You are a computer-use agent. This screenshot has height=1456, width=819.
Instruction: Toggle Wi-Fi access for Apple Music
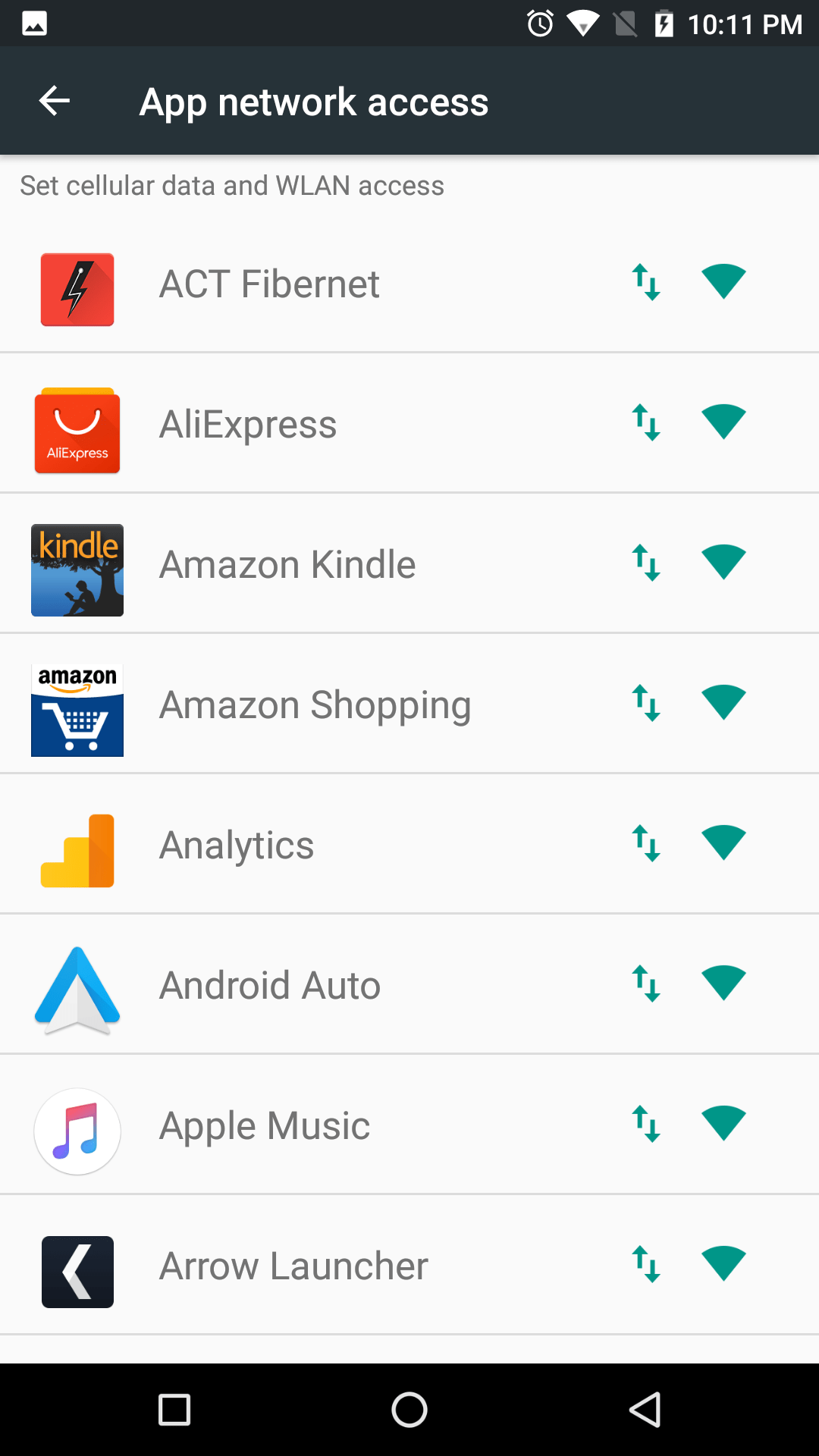pyautogui.click(x=723, y=1123)
